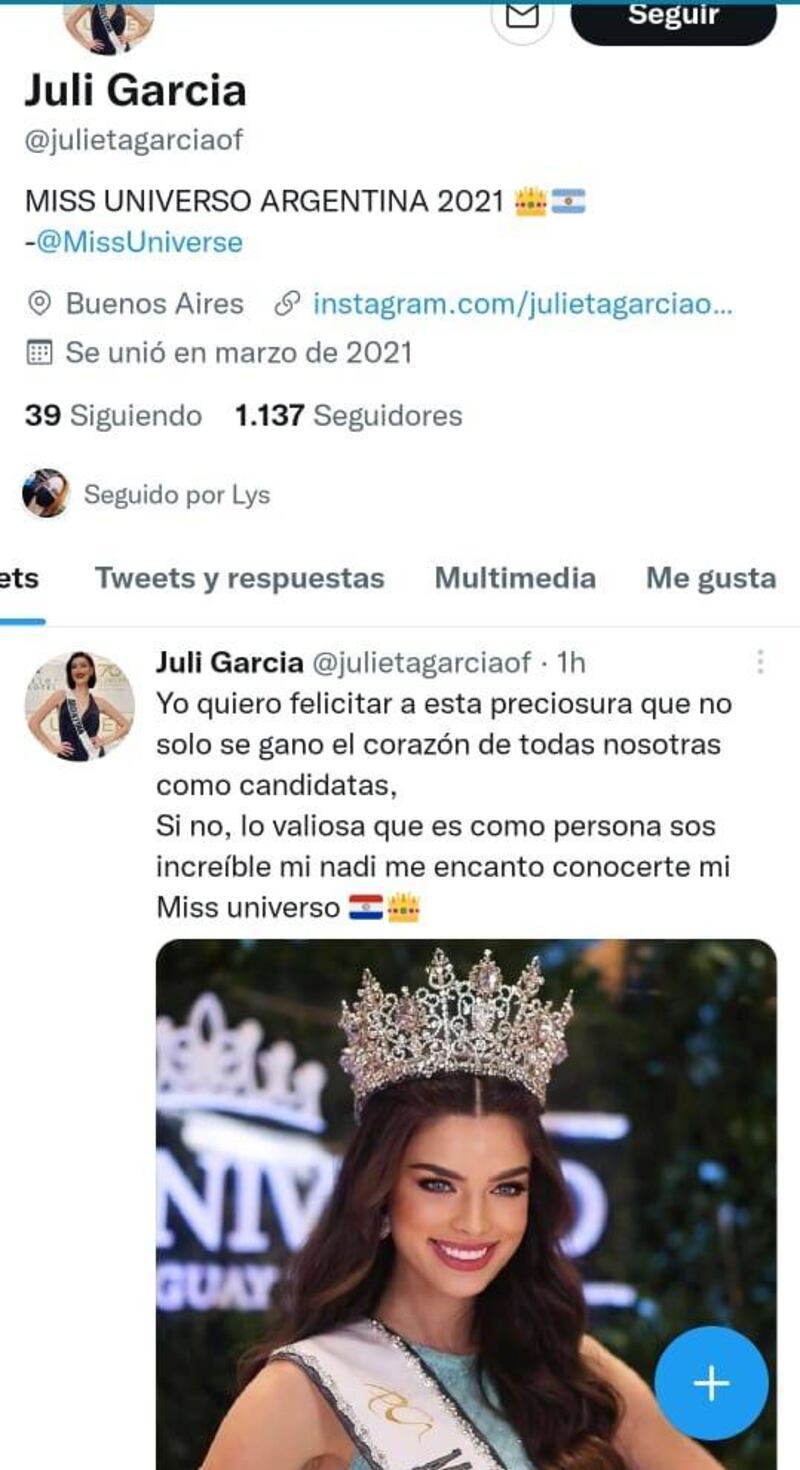Viewport: 800px width, 1470px height.
Task: Send a direct message via envelope icon
Action: (522, 16)
